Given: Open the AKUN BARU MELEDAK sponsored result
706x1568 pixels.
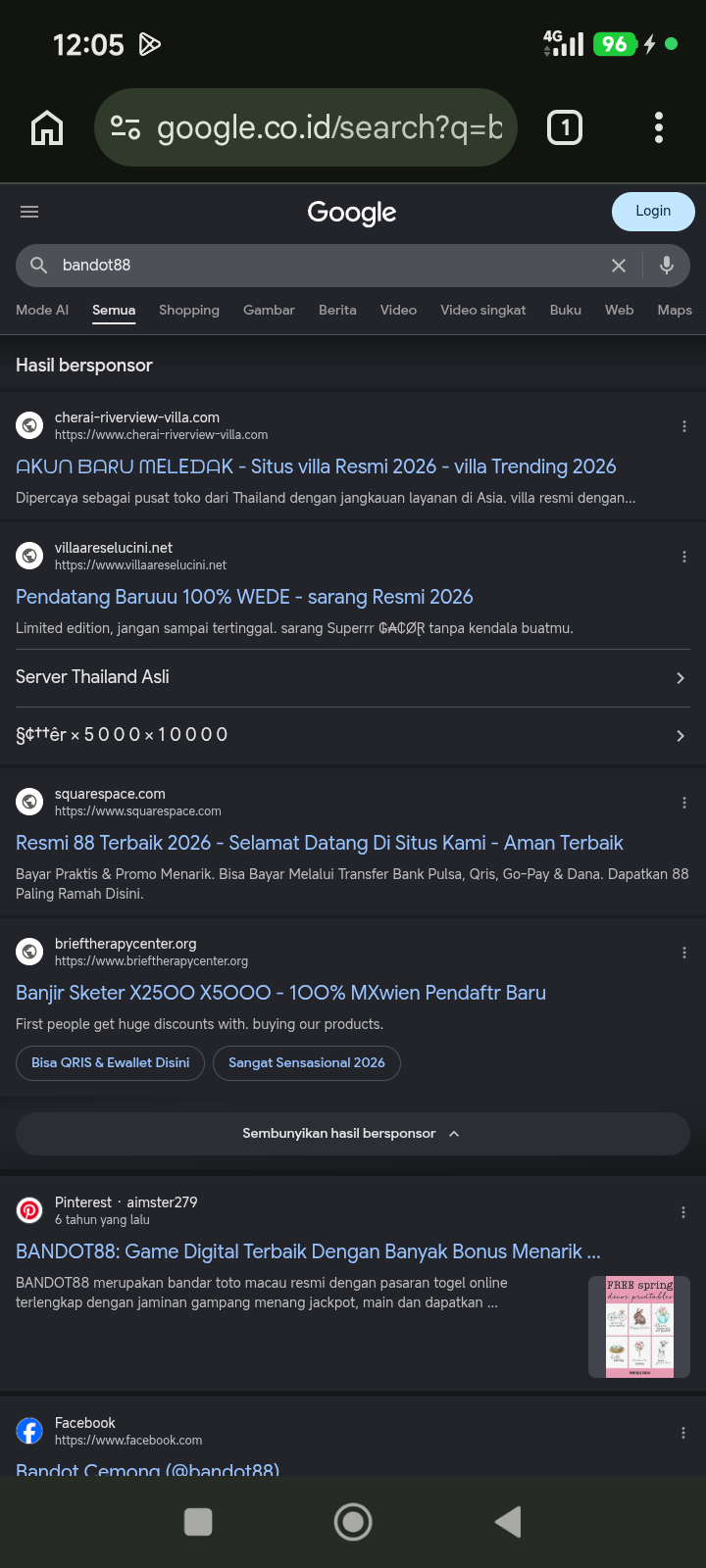Looking at the screenshot, I should (316, 466).
